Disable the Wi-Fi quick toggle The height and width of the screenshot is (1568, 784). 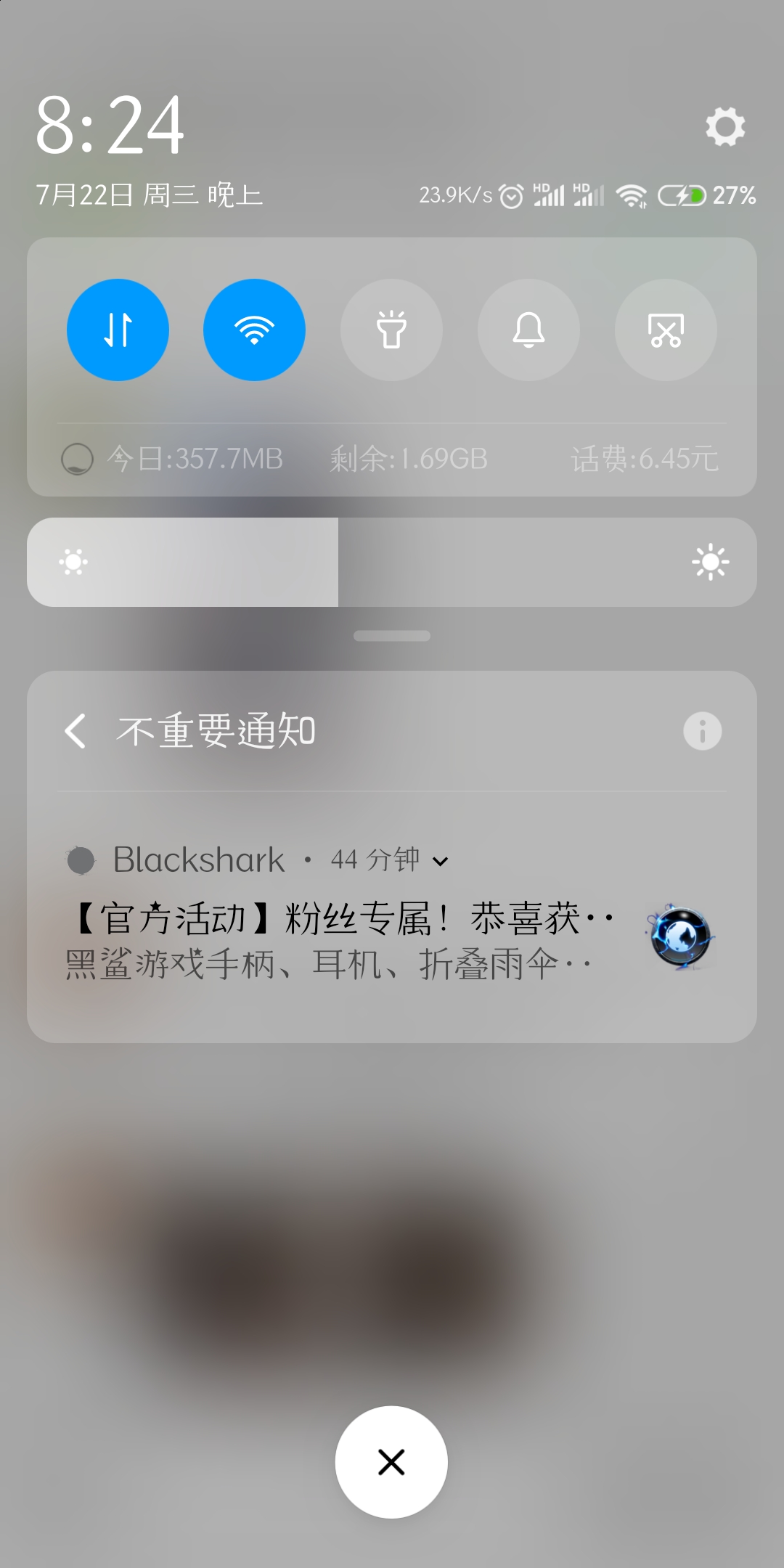254,330
